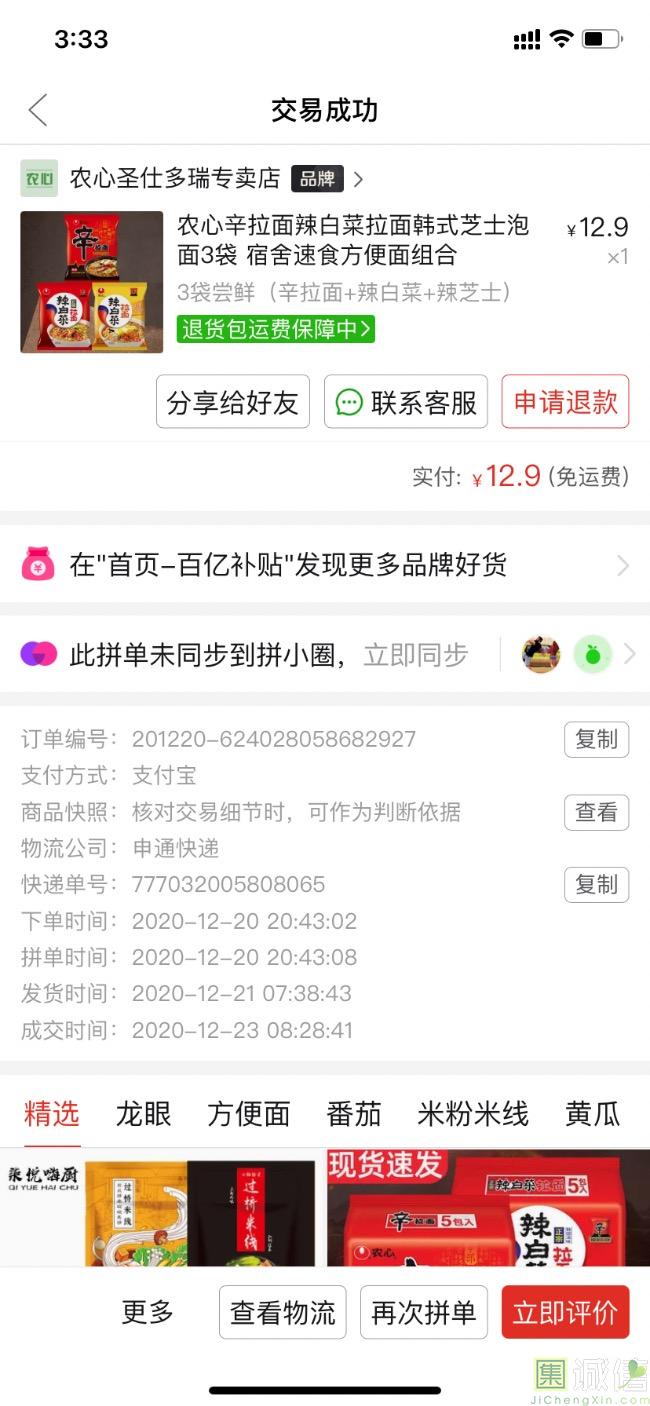Viewport: 650px width, 1406px height.
Task: Copy the 快递单号 tracking number
Action: 596,884
